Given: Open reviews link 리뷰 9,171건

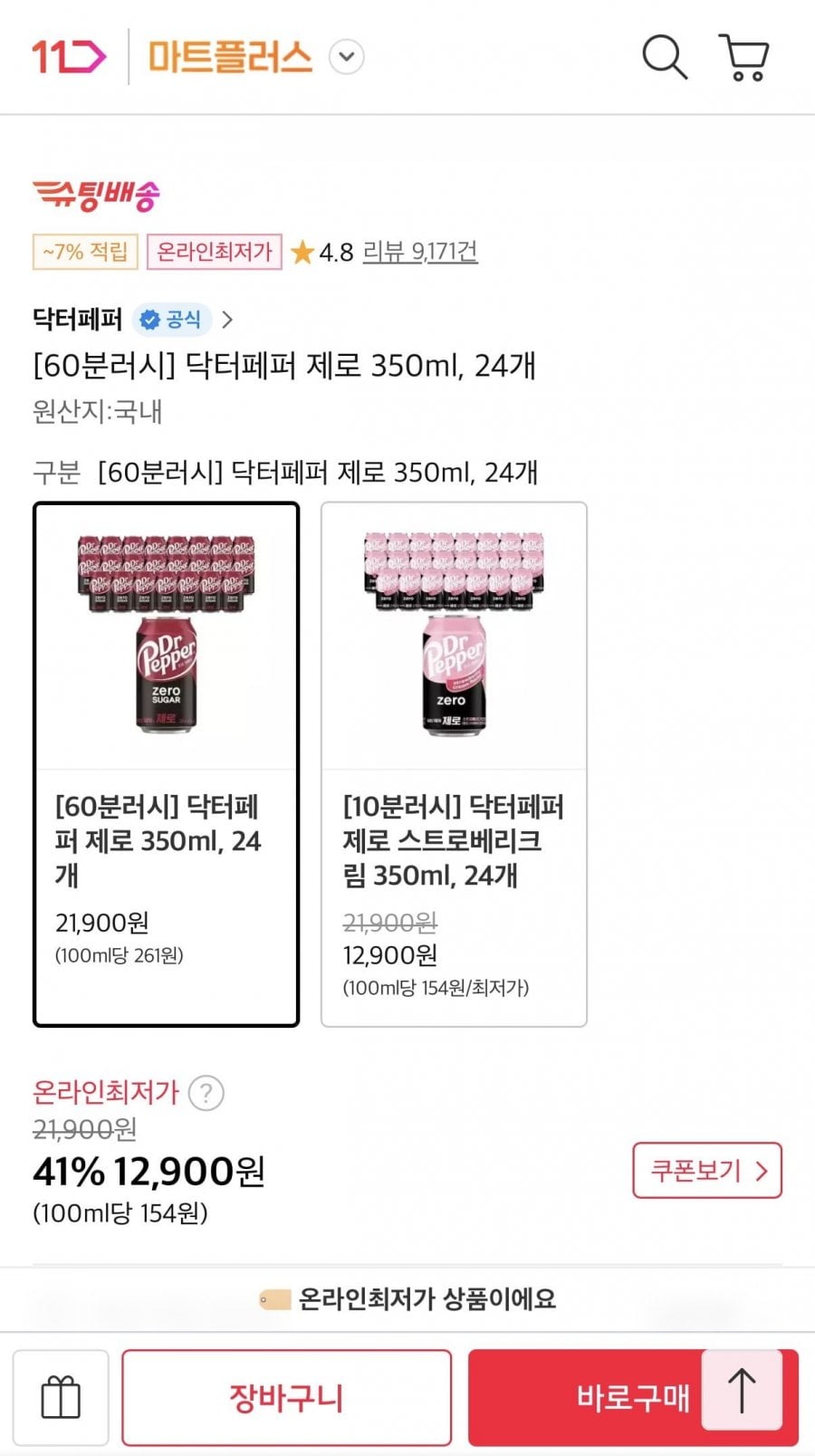Looking at the screenshot, I should [x=420, y=252].
